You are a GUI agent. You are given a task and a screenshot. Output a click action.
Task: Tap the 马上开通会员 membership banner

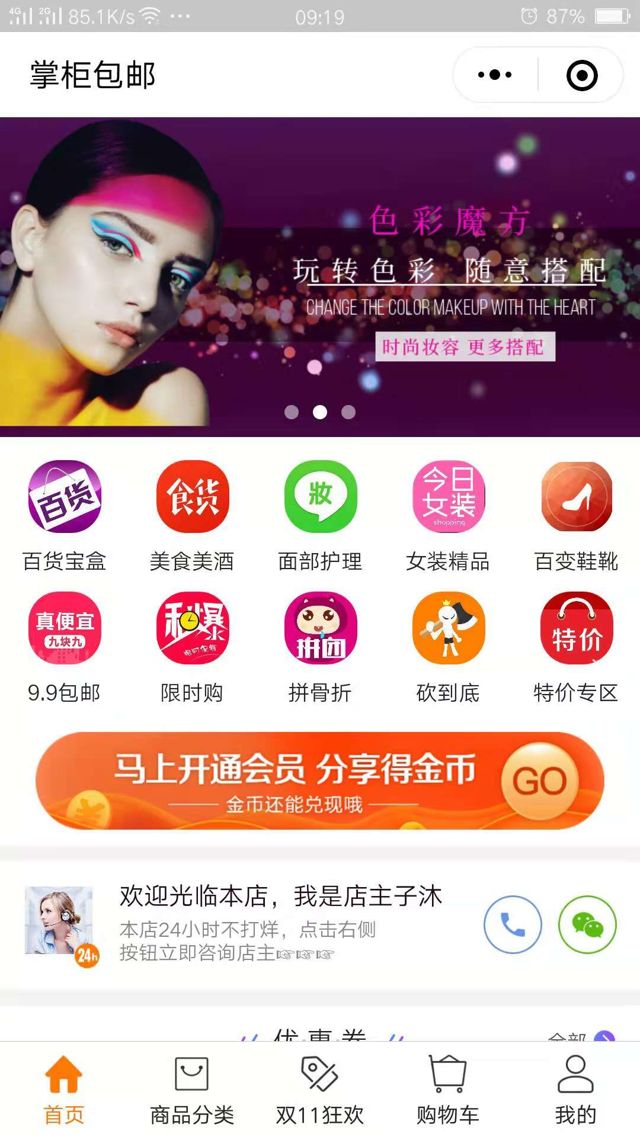(320, 781)
